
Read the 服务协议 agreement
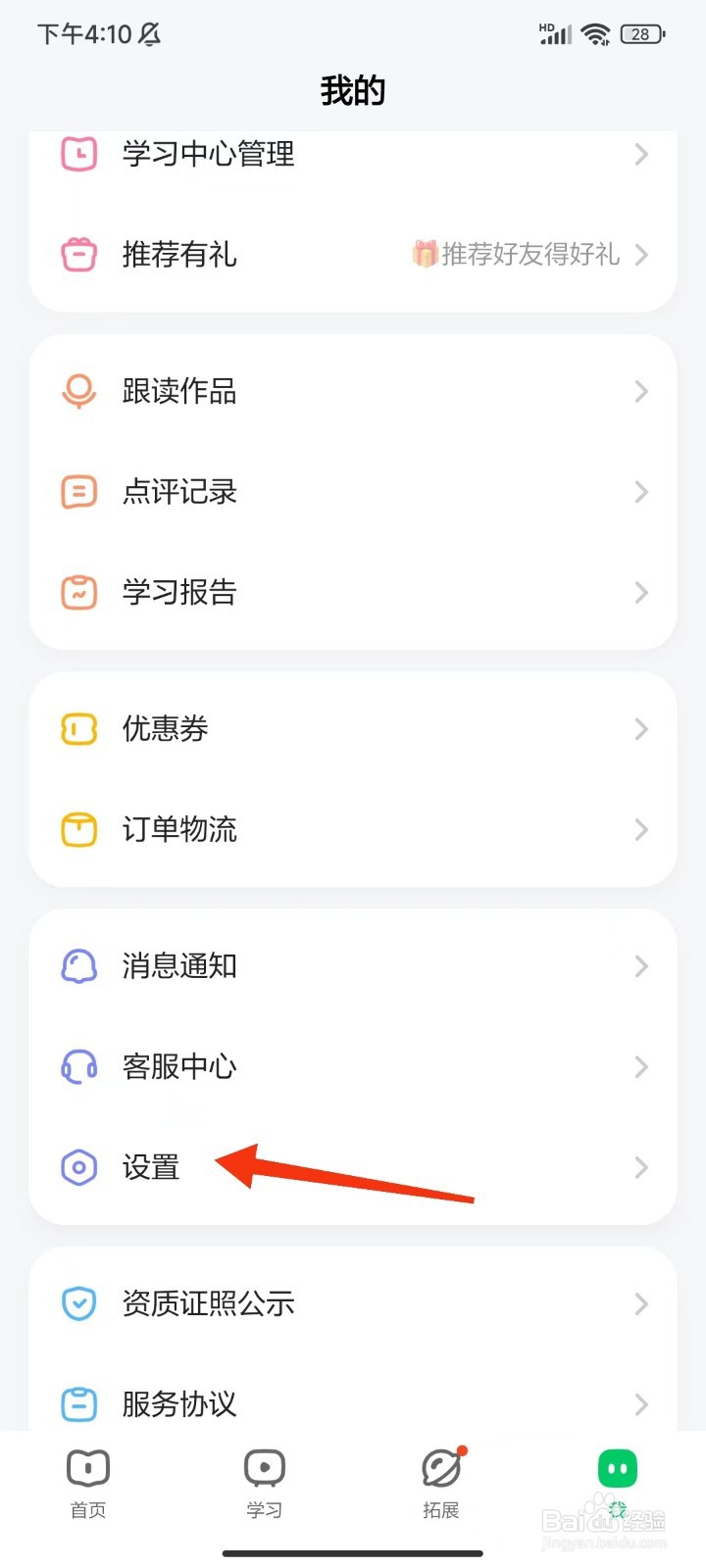coord(353,1403)
